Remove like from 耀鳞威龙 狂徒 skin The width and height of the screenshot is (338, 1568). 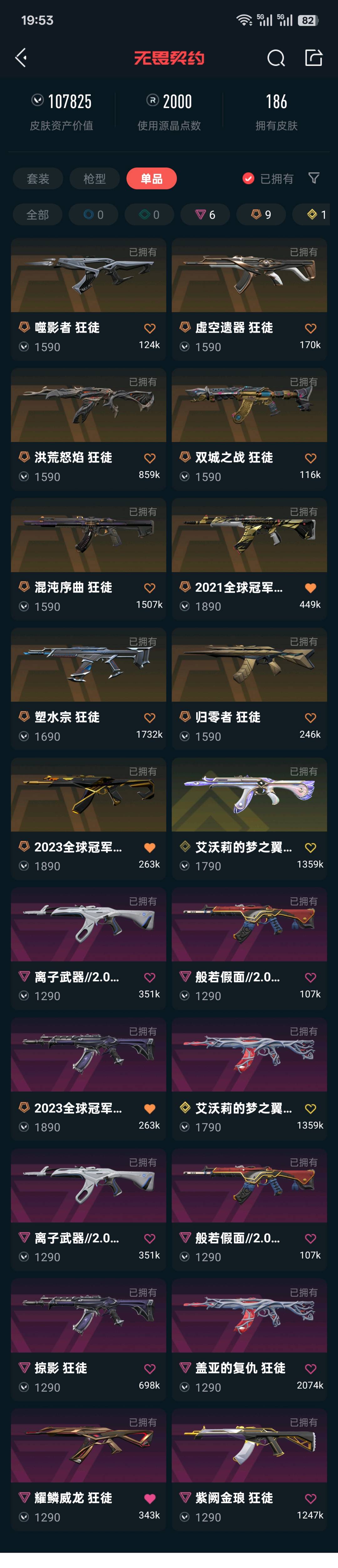150,1498
